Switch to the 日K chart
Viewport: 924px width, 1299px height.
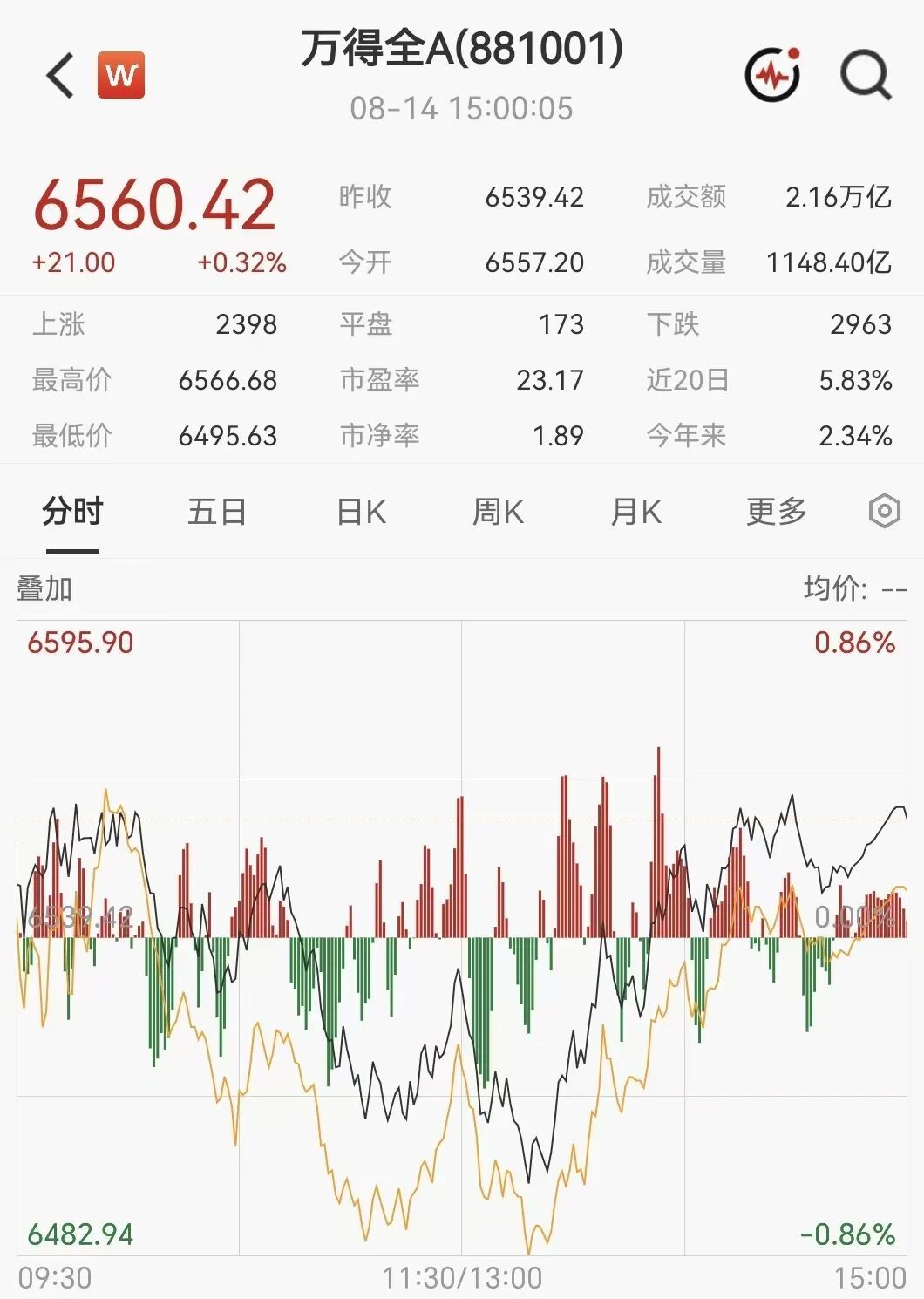coord(361,512)
